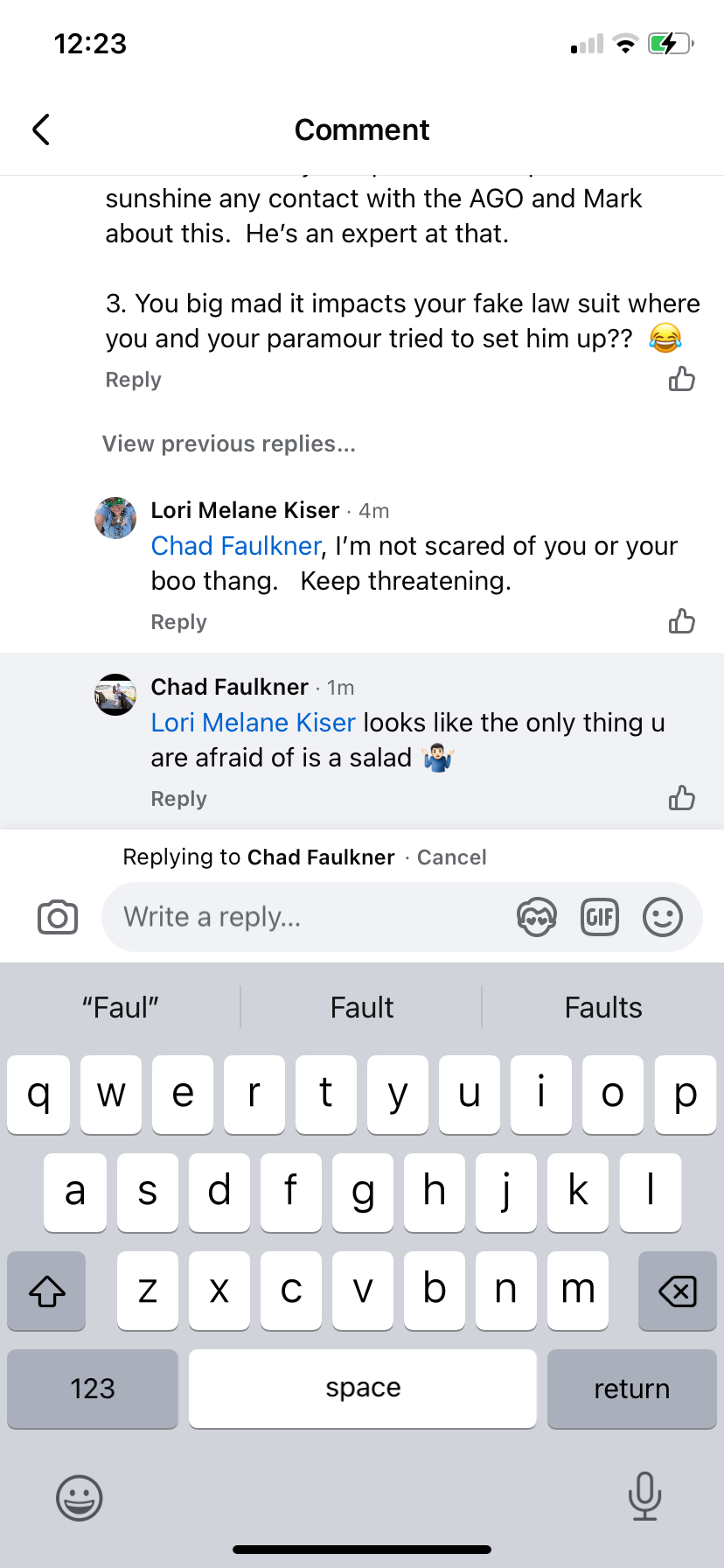Open the avatar stickers picker
Image resolution: width=724 pixels, height=1568 pixels.
(537, 917)
